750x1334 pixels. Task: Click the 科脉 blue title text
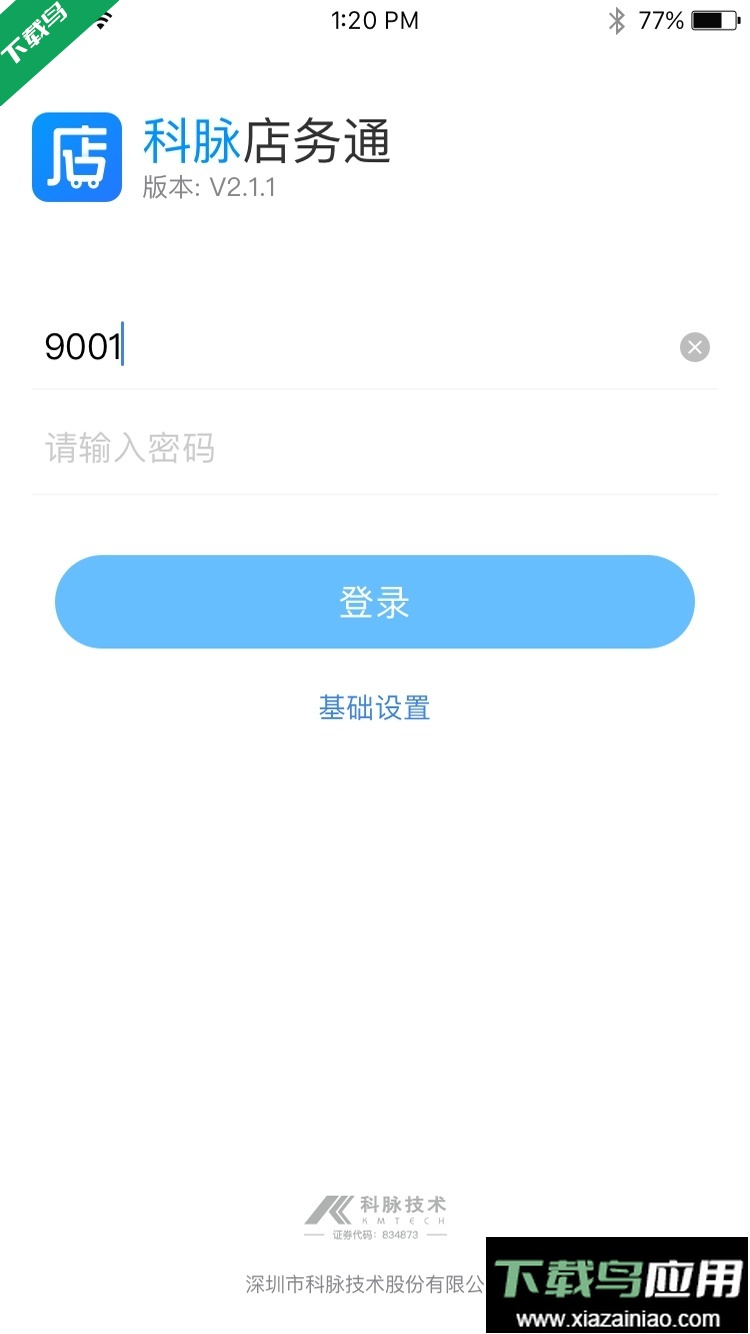[x=191, y=143]
